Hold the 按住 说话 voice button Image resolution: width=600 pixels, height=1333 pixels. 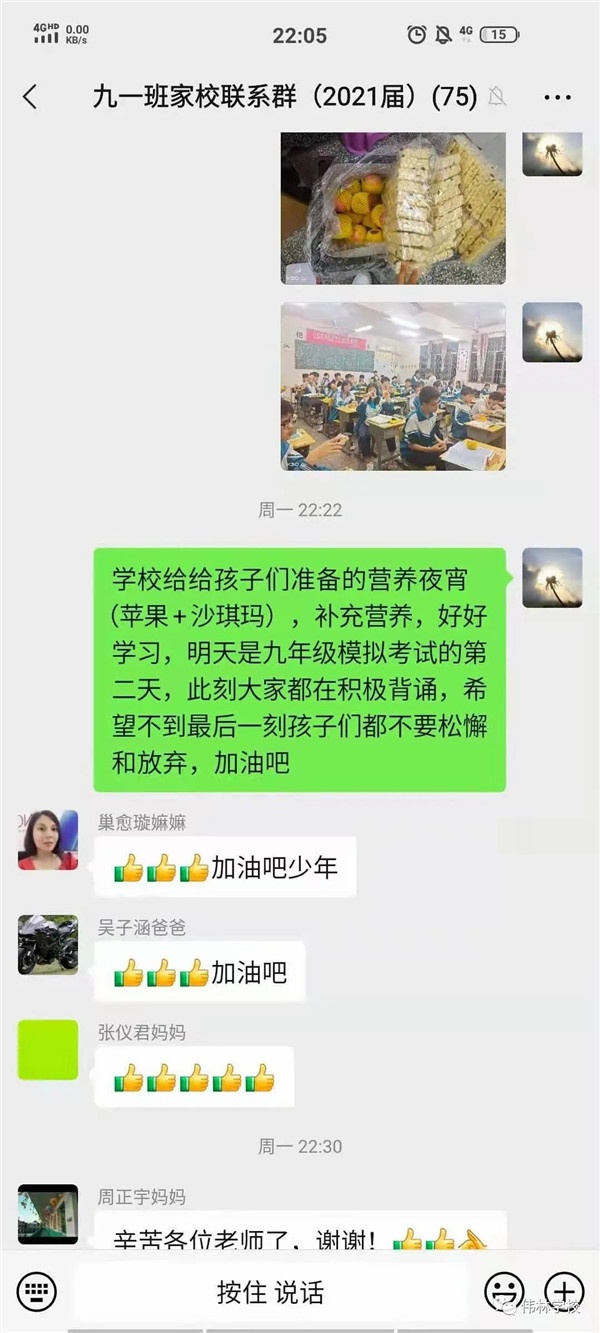(x=270, y=1291)
